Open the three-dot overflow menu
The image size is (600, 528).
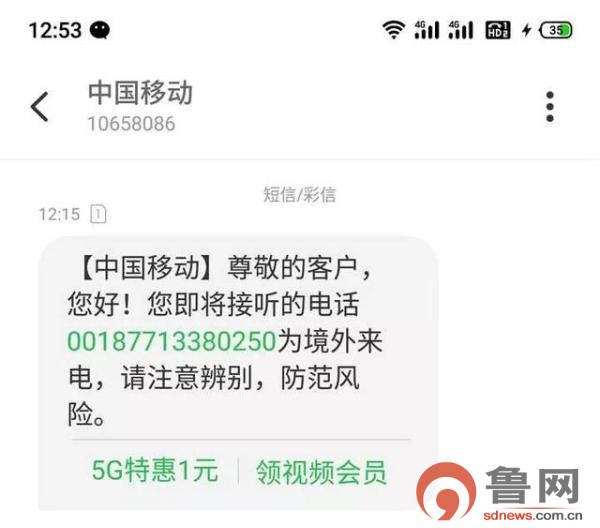[549, 106]
